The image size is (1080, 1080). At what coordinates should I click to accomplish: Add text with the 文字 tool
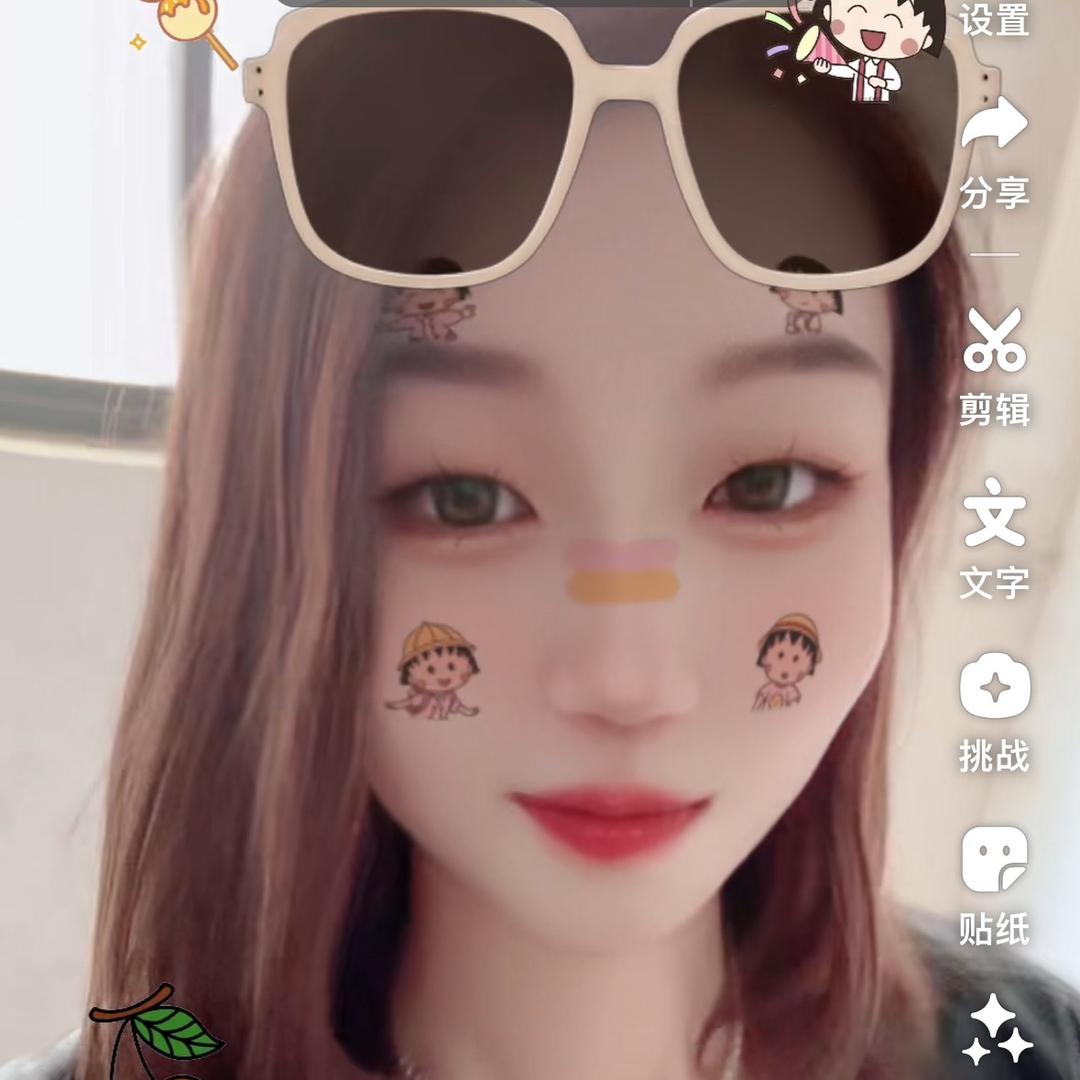[994, 535]
